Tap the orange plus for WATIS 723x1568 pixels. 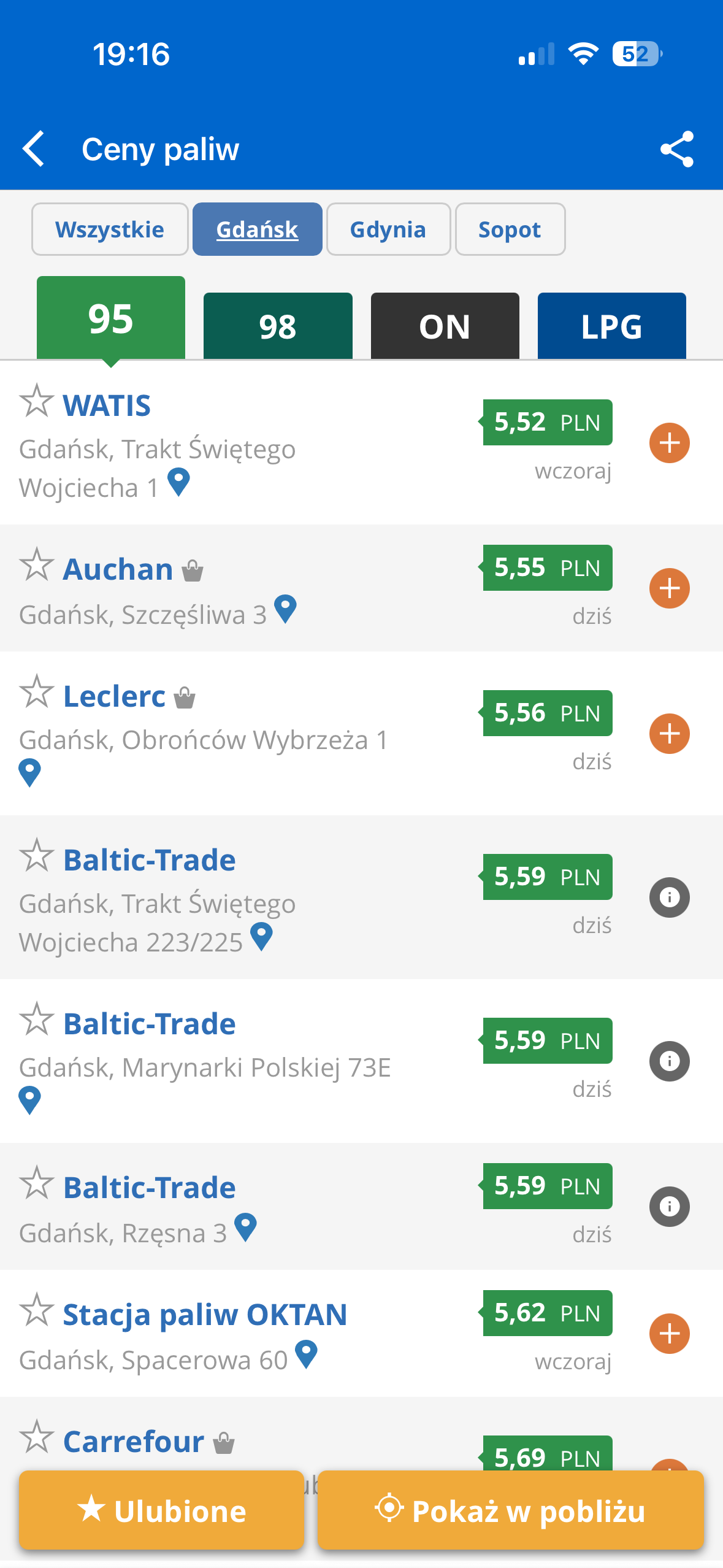click(x=669, y=443)
